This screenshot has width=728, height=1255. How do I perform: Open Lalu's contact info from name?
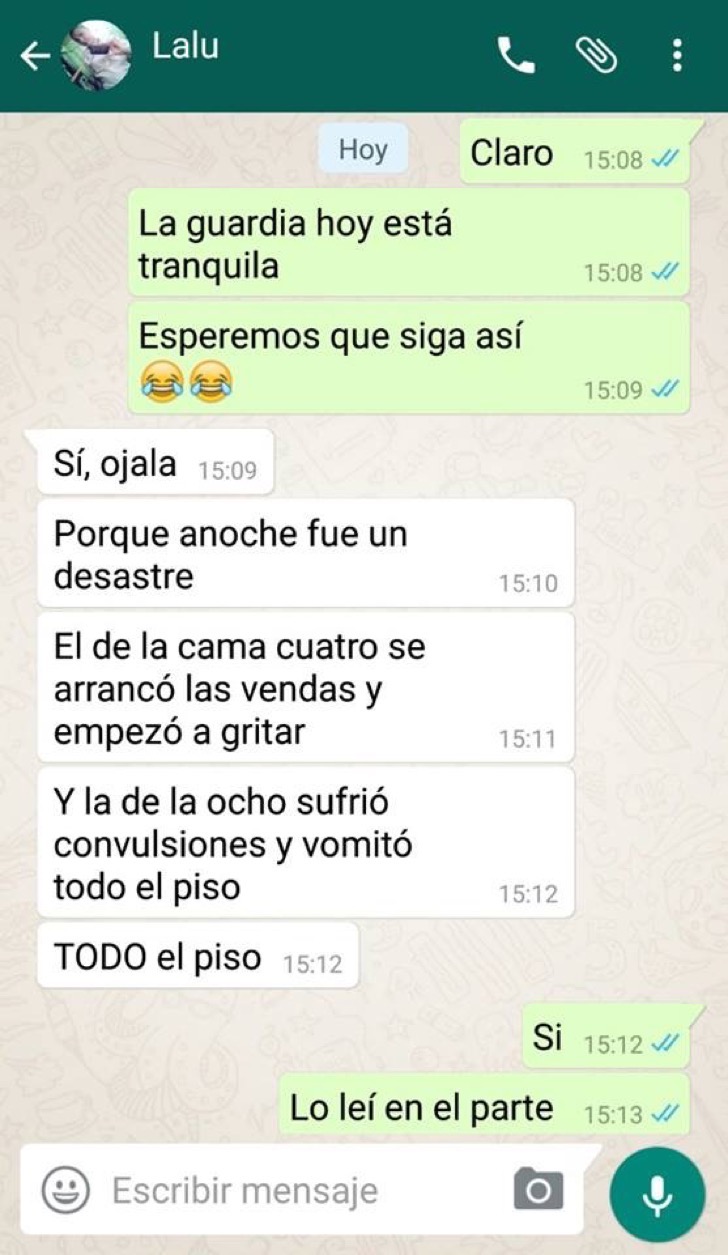(x=186, y=46)
